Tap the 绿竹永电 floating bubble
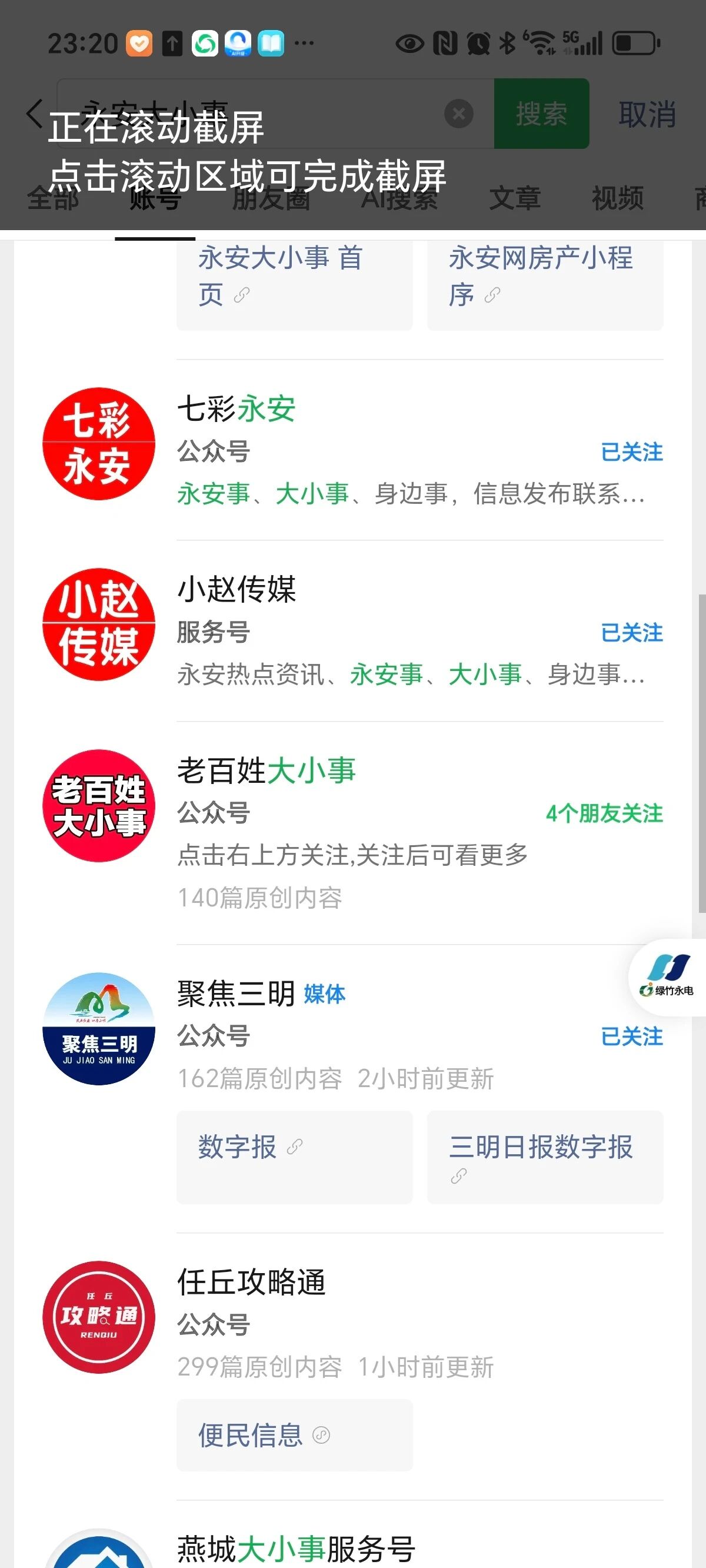706x1568 pixels. point(668,978)
